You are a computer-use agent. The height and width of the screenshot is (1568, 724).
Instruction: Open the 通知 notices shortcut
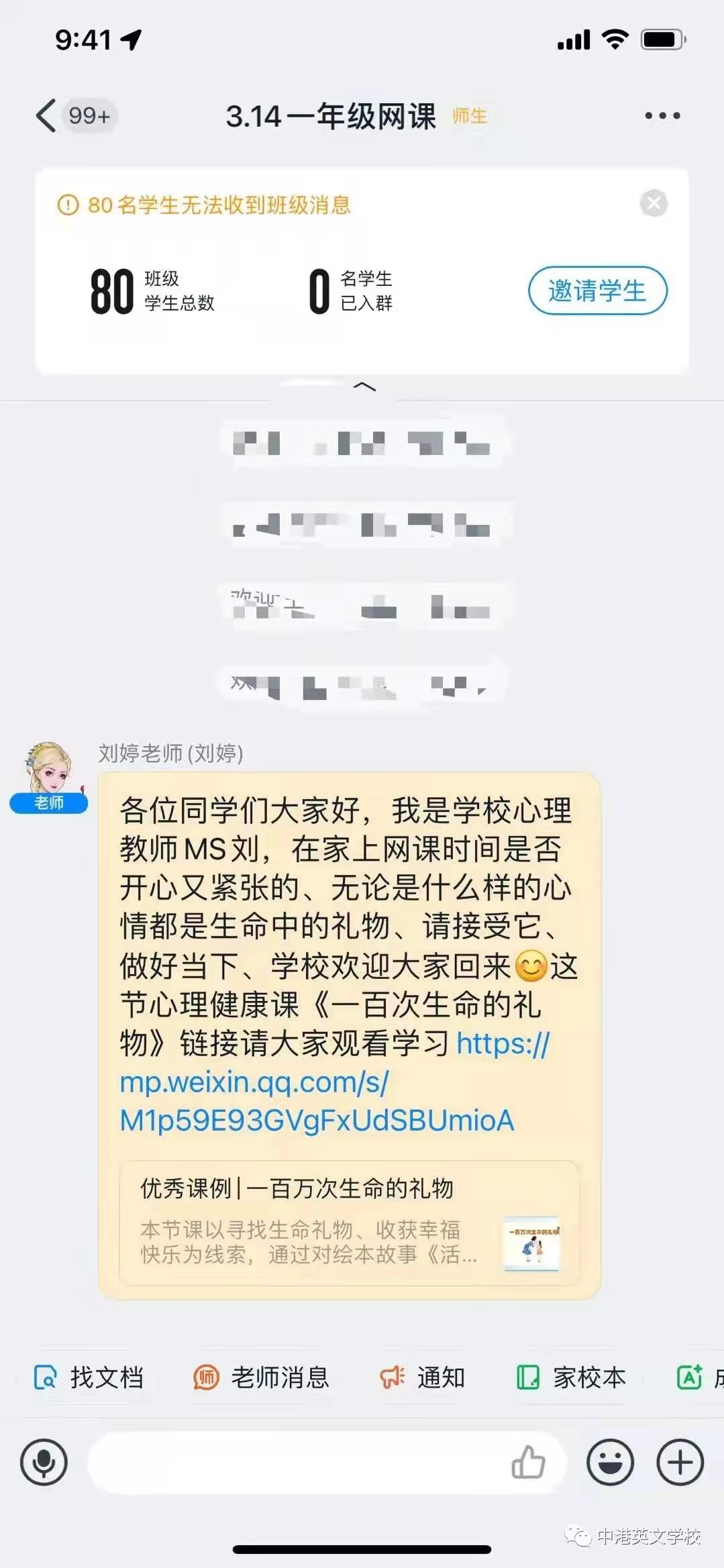pyautogui.click(x=423, y=1377)
